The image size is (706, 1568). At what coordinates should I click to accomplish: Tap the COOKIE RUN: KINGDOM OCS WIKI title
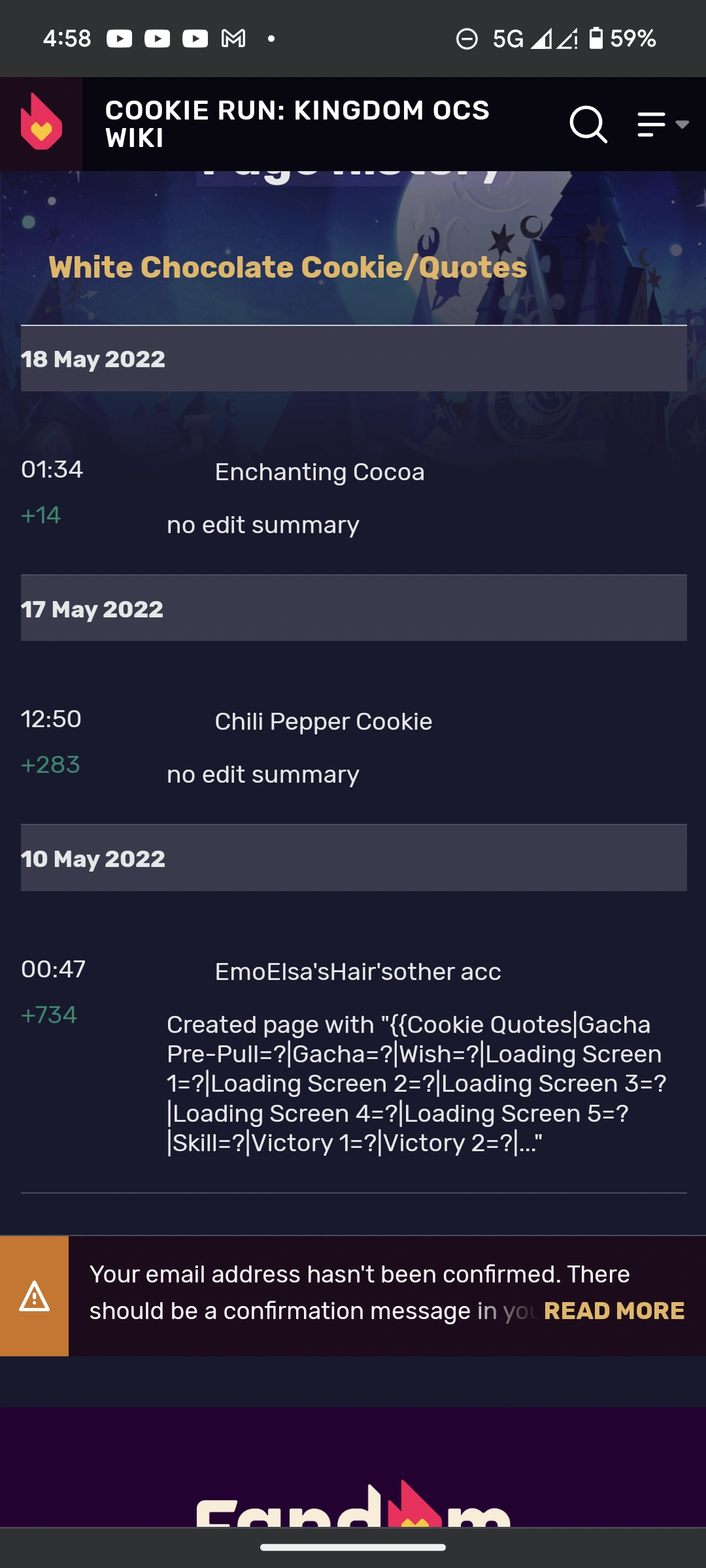297,124
